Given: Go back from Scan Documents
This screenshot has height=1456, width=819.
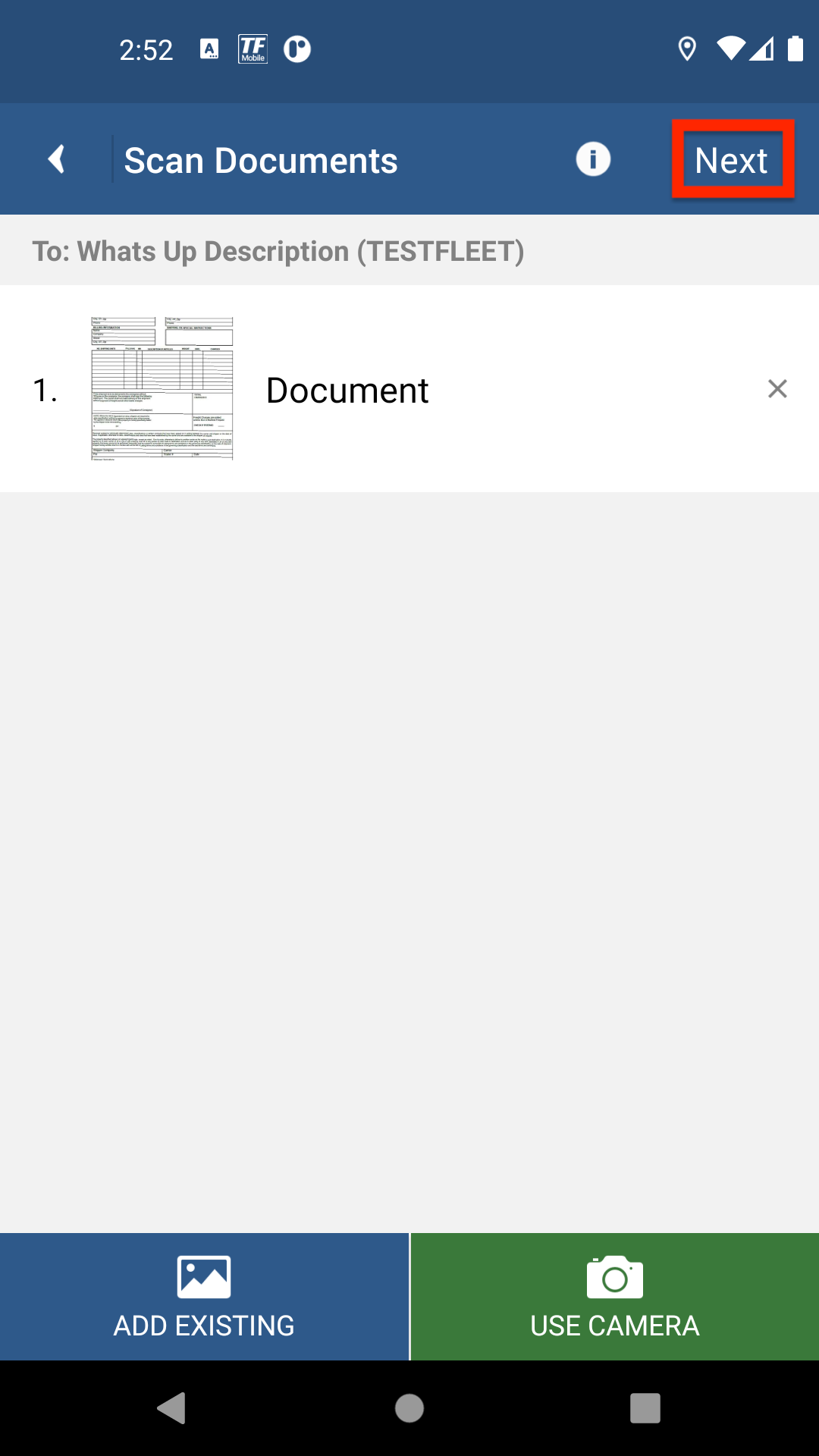Looking at the screenshot, I should pyautogui.click(x=56, y=159).
